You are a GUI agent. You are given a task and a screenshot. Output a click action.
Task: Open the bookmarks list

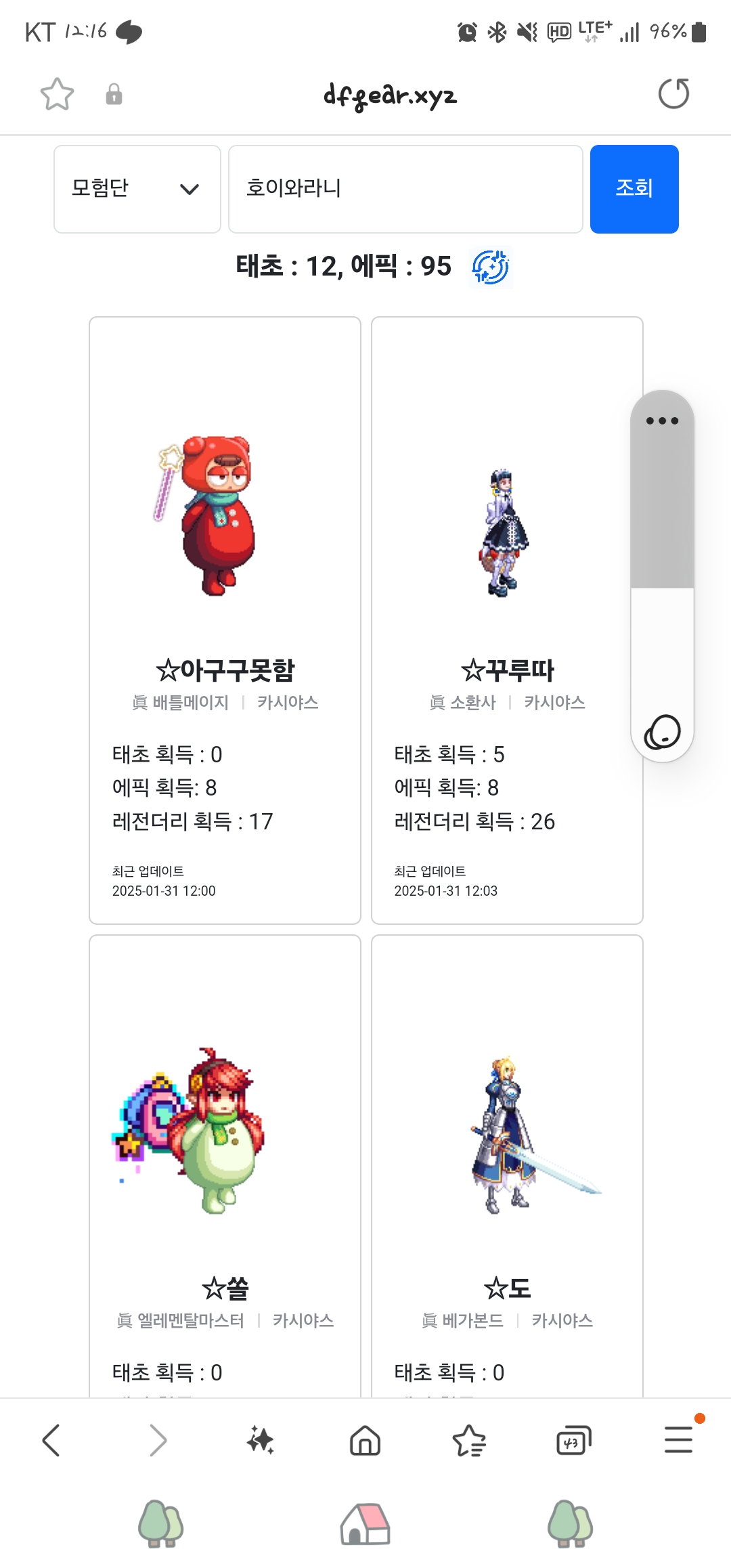pyautogui.click(x=469, y=1439)
